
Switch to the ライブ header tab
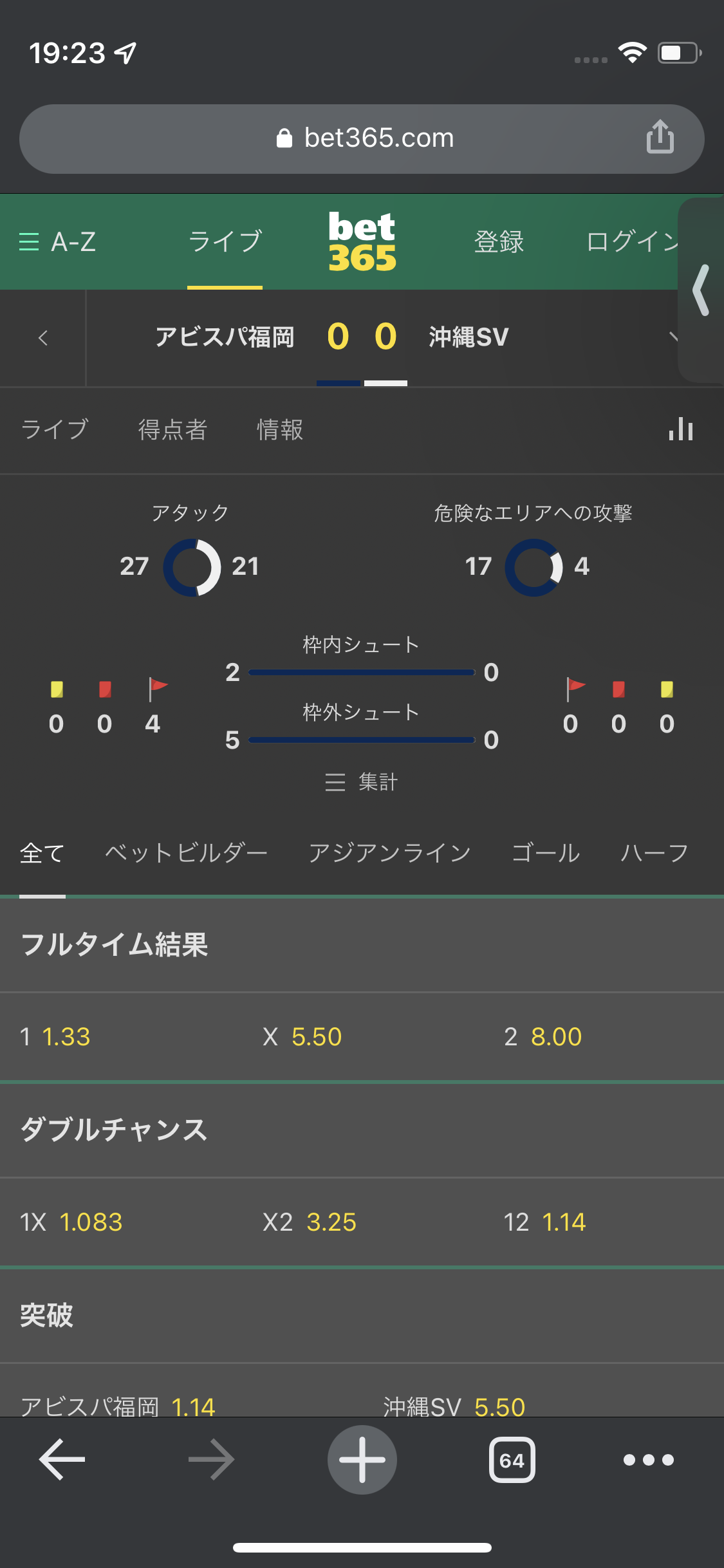(x=225, y=242)
